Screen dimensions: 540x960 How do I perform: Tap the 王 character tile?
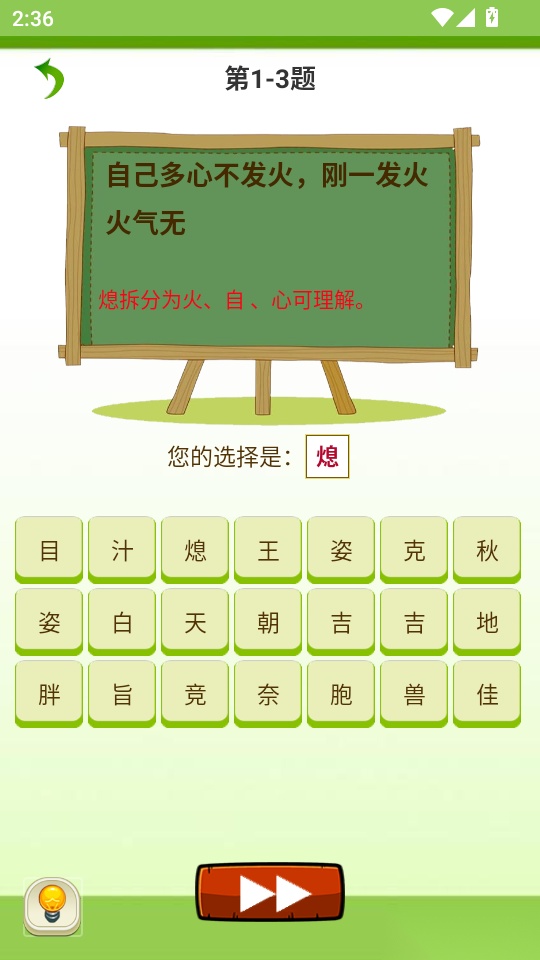click(268, 550)
